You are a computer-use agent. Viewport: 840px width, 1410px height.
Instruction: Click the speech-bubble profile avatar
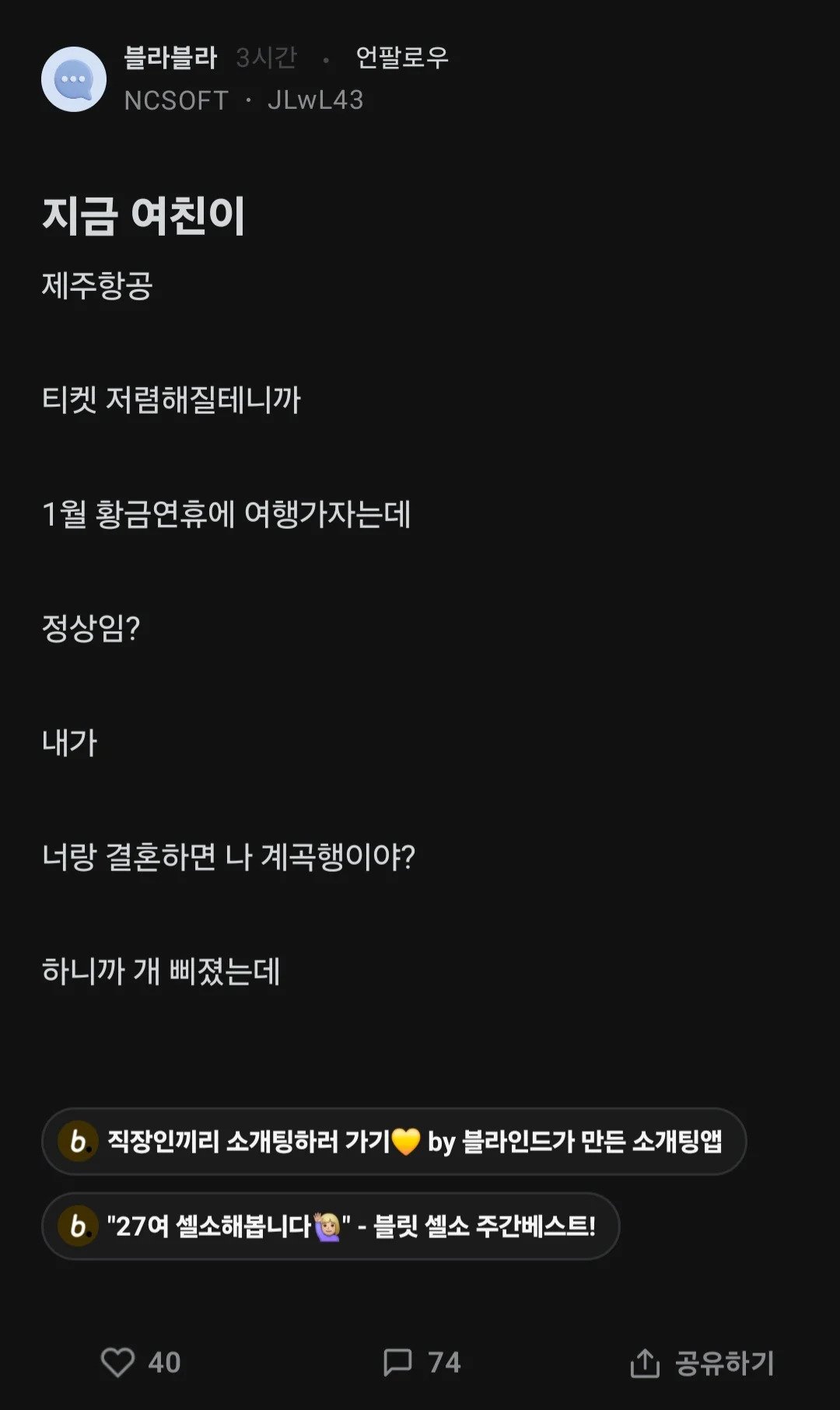pyautogui.click(x=73, y=78)
